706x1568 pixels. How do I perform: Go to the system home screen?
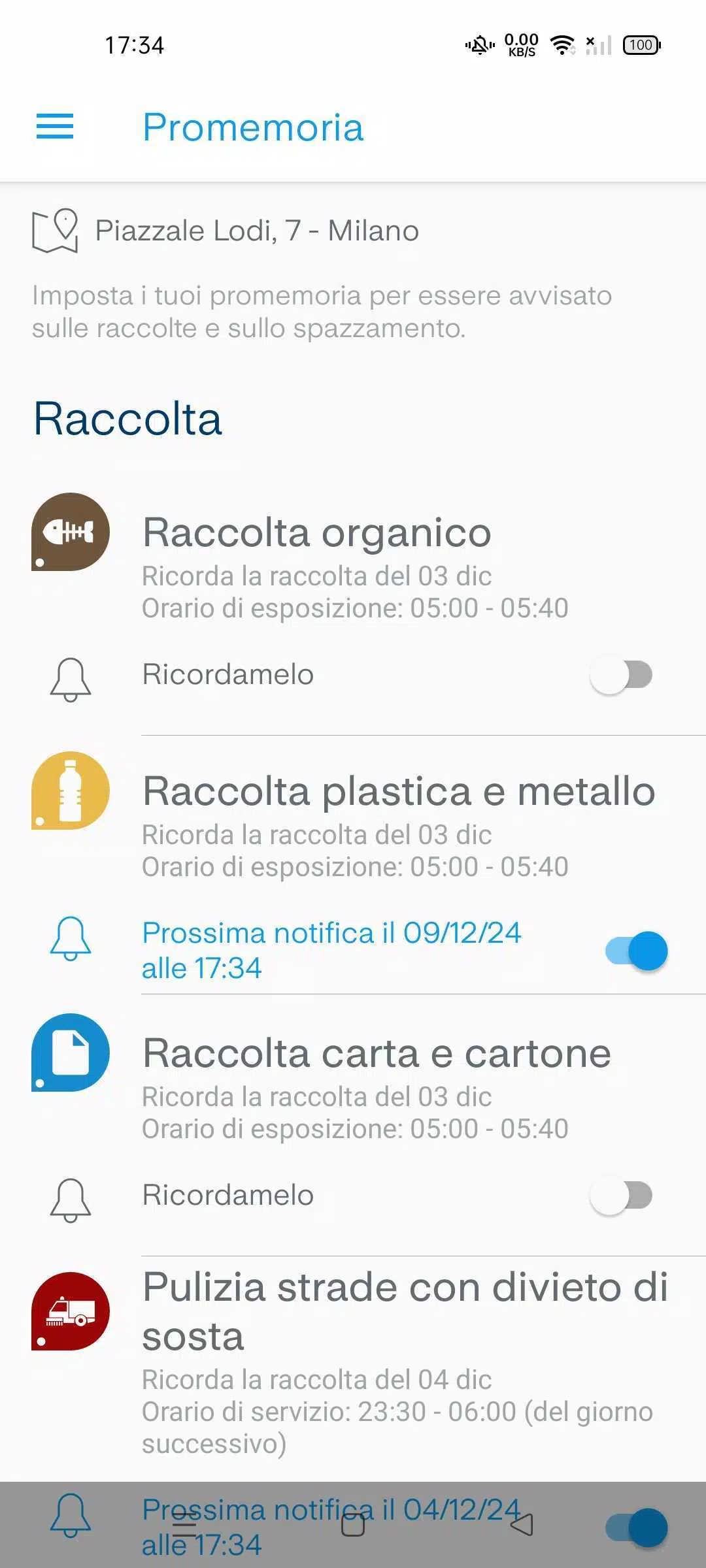(353, 1525)
